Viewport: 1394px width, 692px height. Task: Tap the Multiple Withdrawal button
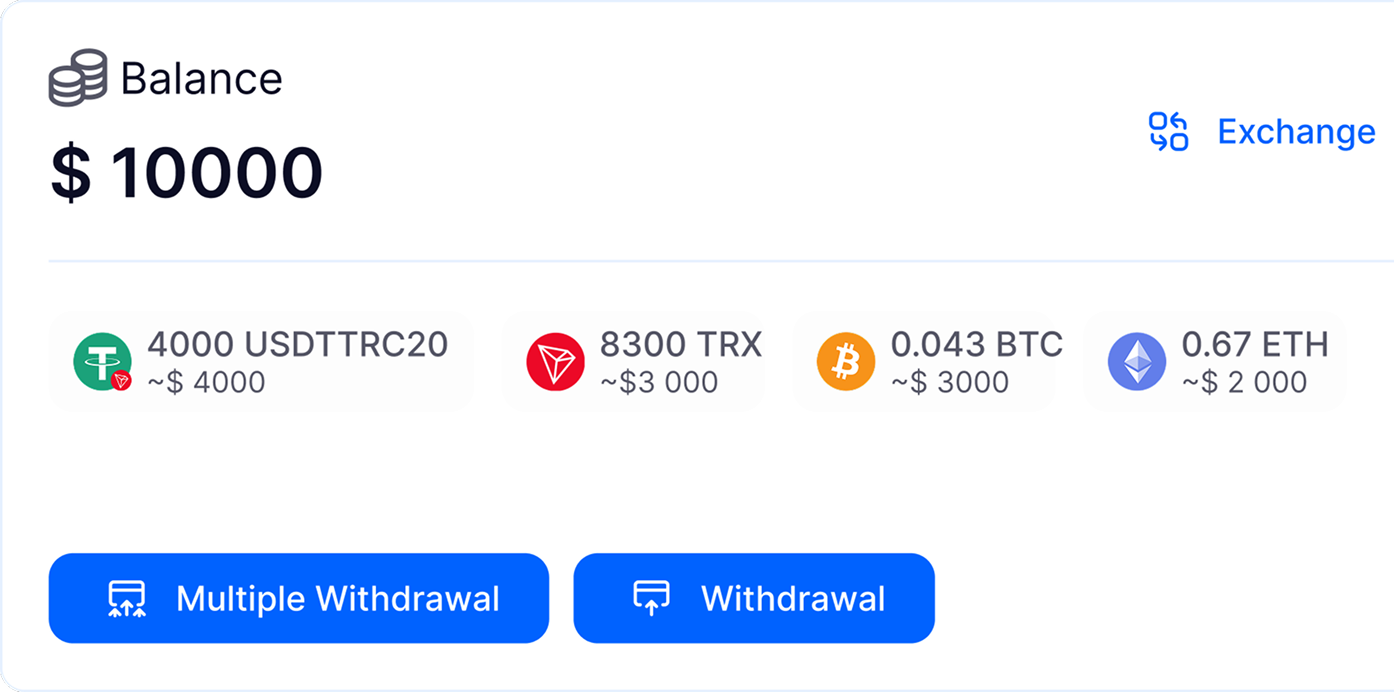298,598
